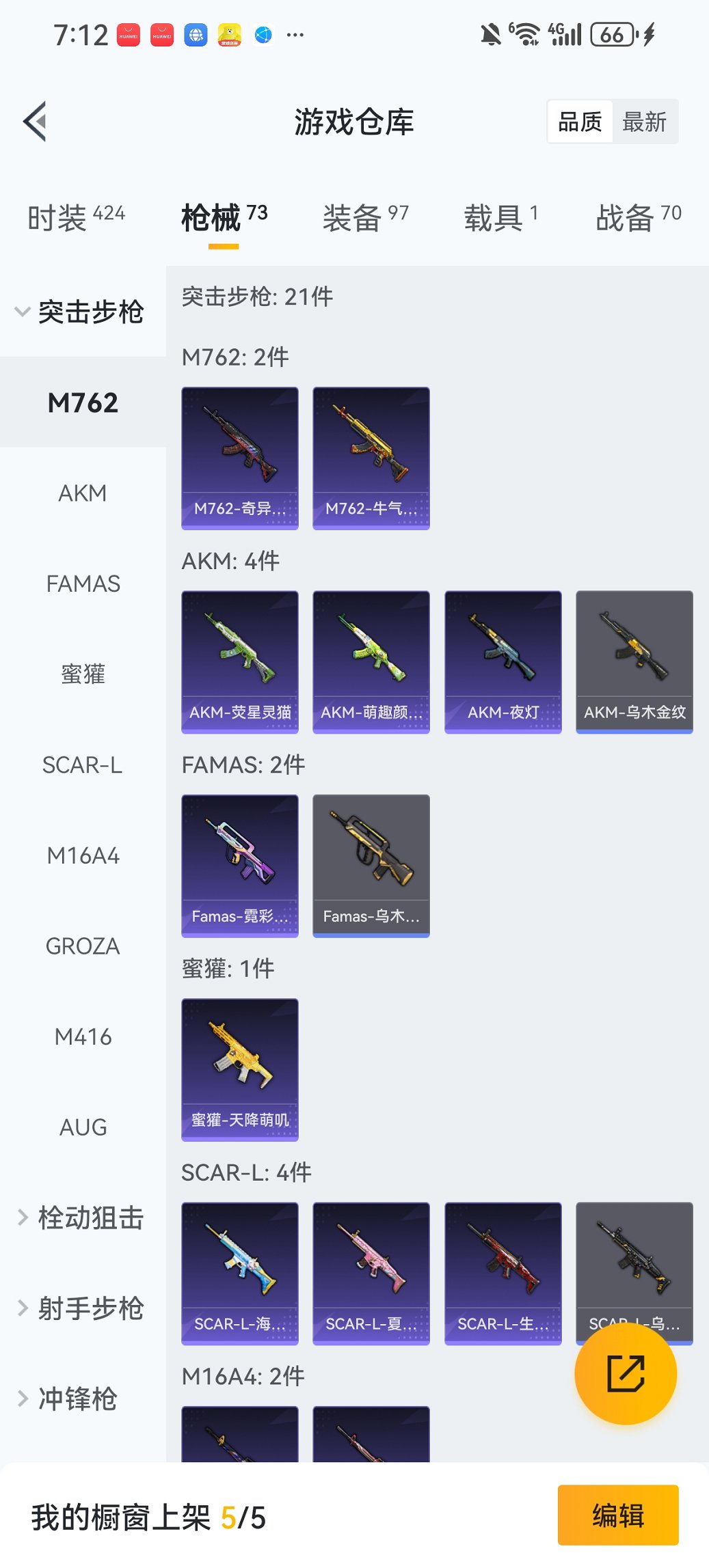709x1568 pixels.
Task: Switch to the 载具 tab
Action: pyautogui.click(x=500, y=218)
